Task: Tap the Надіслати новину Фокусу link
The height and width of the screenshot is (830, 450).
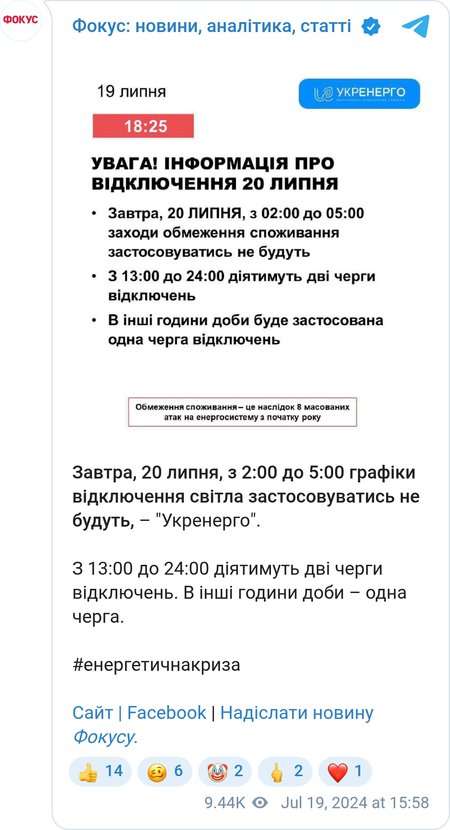Action: (x=223, y=725)
